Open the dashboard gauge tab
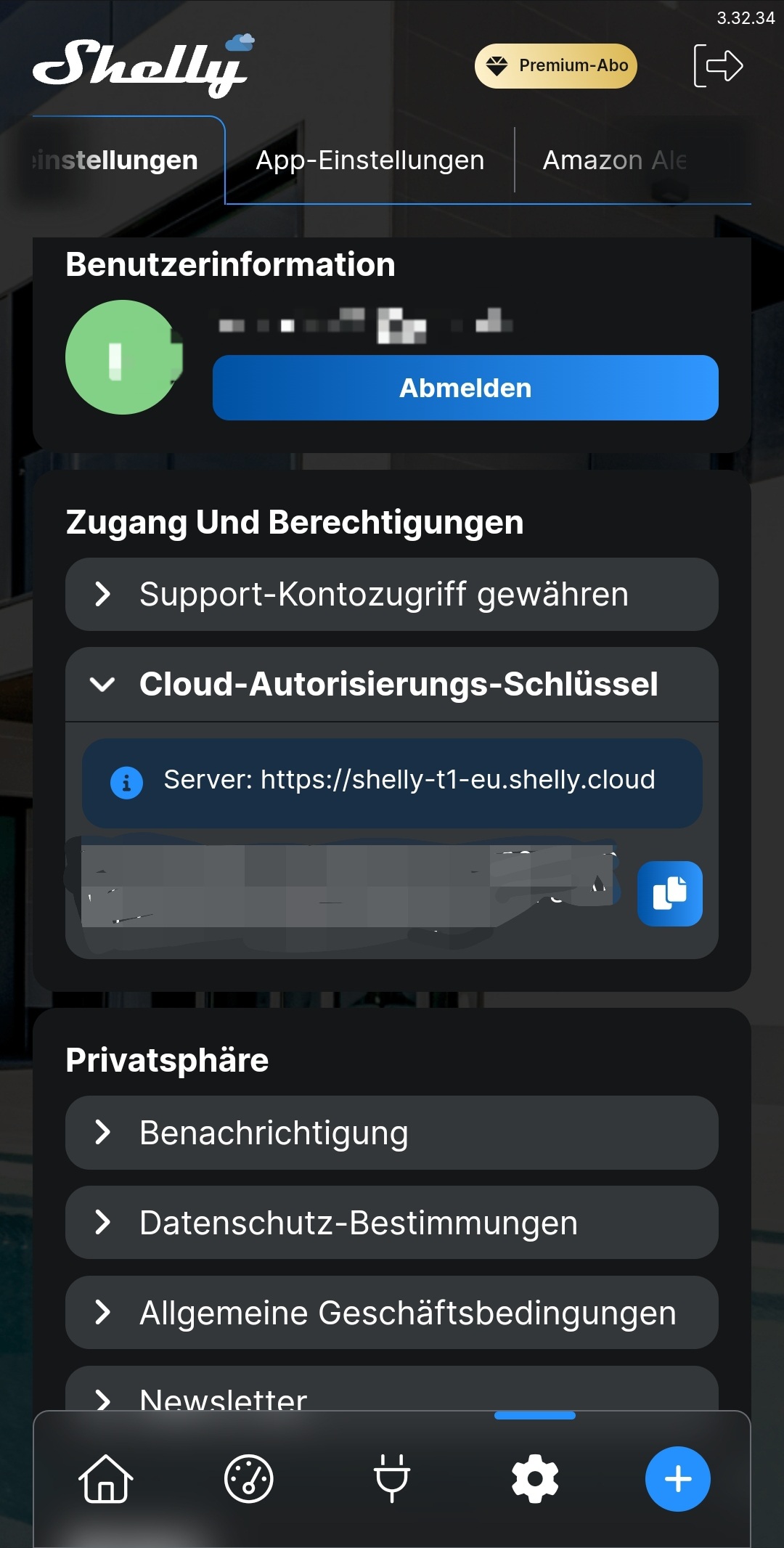 (x=248, y=1478)
